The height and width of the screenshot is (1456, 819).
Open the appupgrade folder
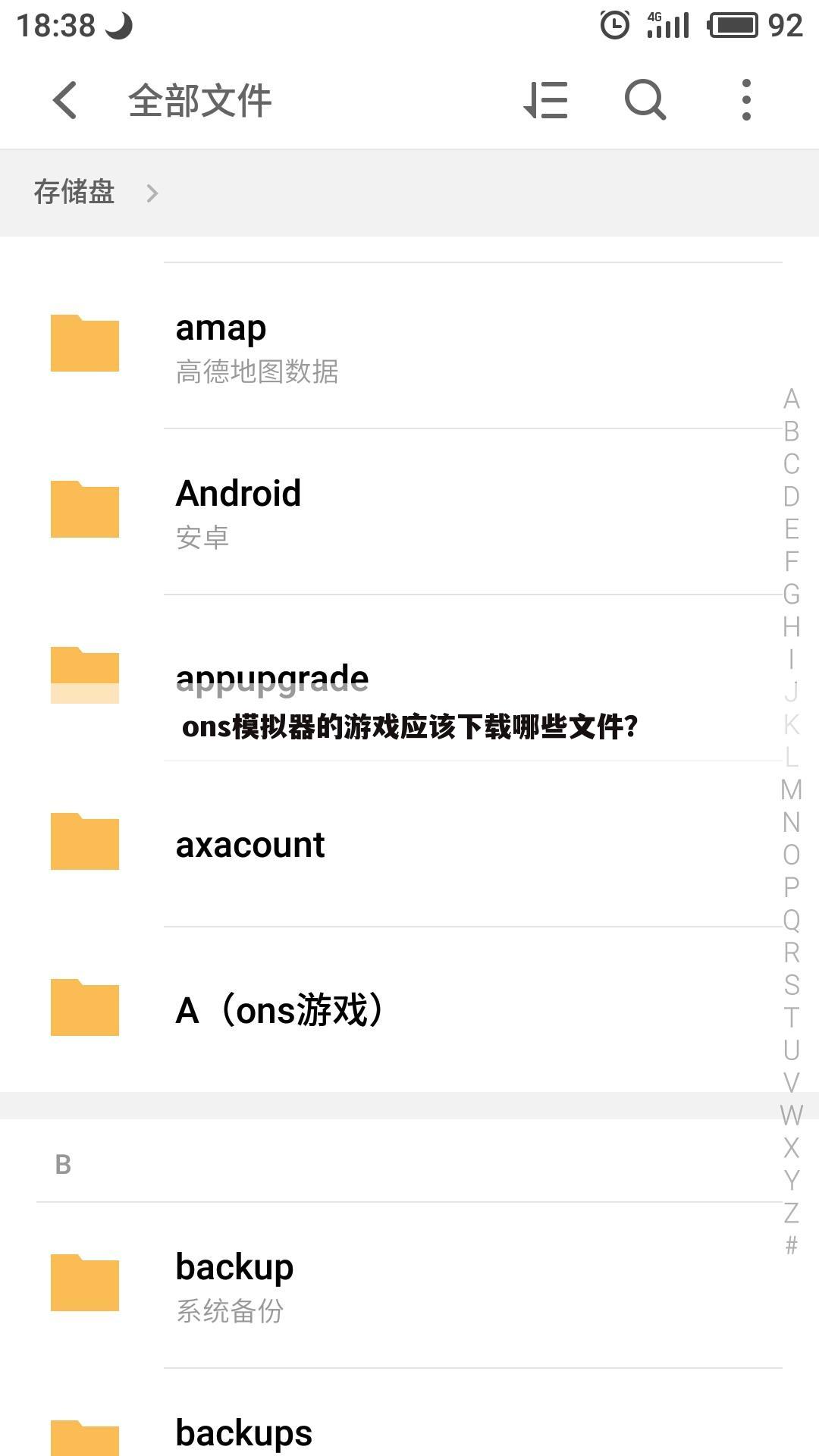point(271,677)
